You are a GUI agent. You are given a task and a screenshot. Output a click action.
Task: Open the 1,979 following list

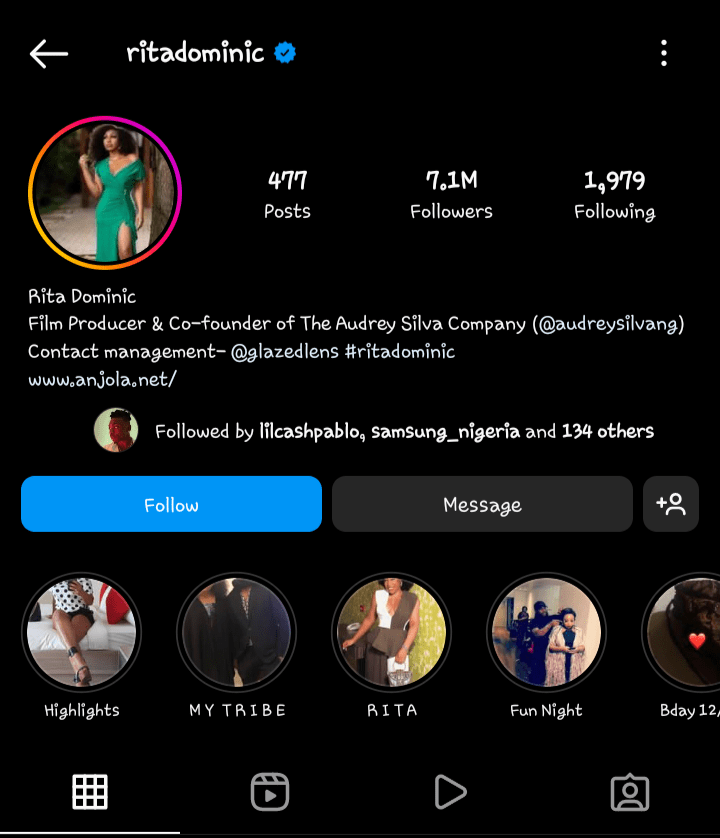pyautogui.click(x=615, y=190)
